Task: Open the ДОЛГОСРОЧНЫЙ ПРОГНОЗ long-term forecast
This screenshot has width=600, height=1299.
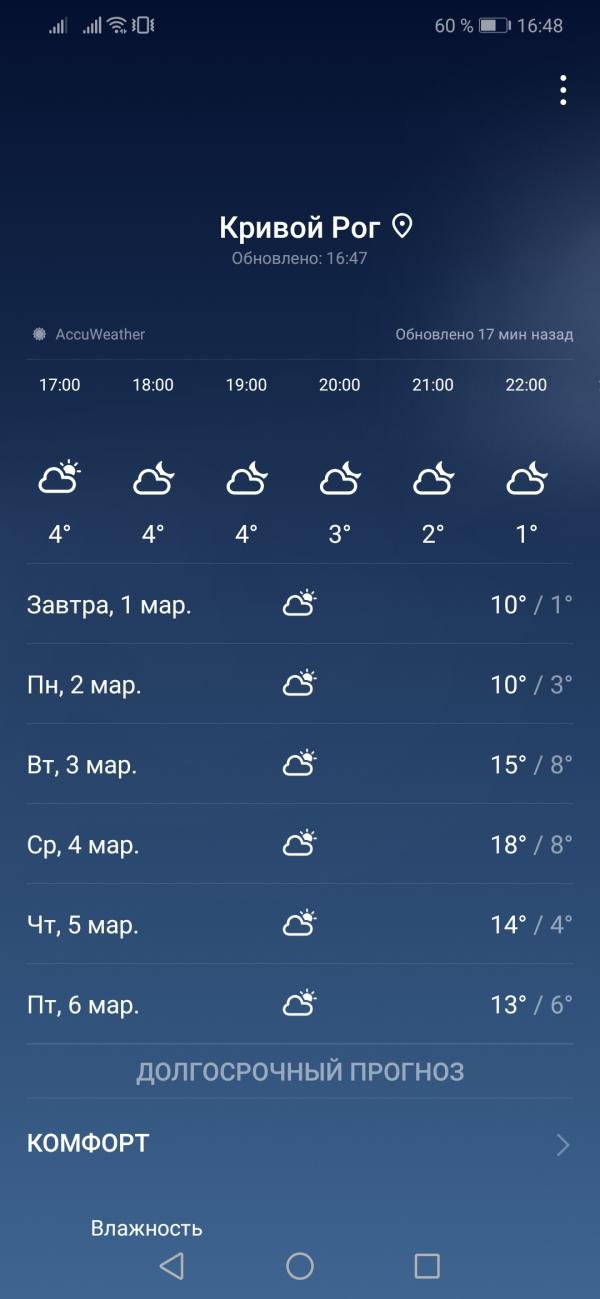Action: pos(300,1072)
